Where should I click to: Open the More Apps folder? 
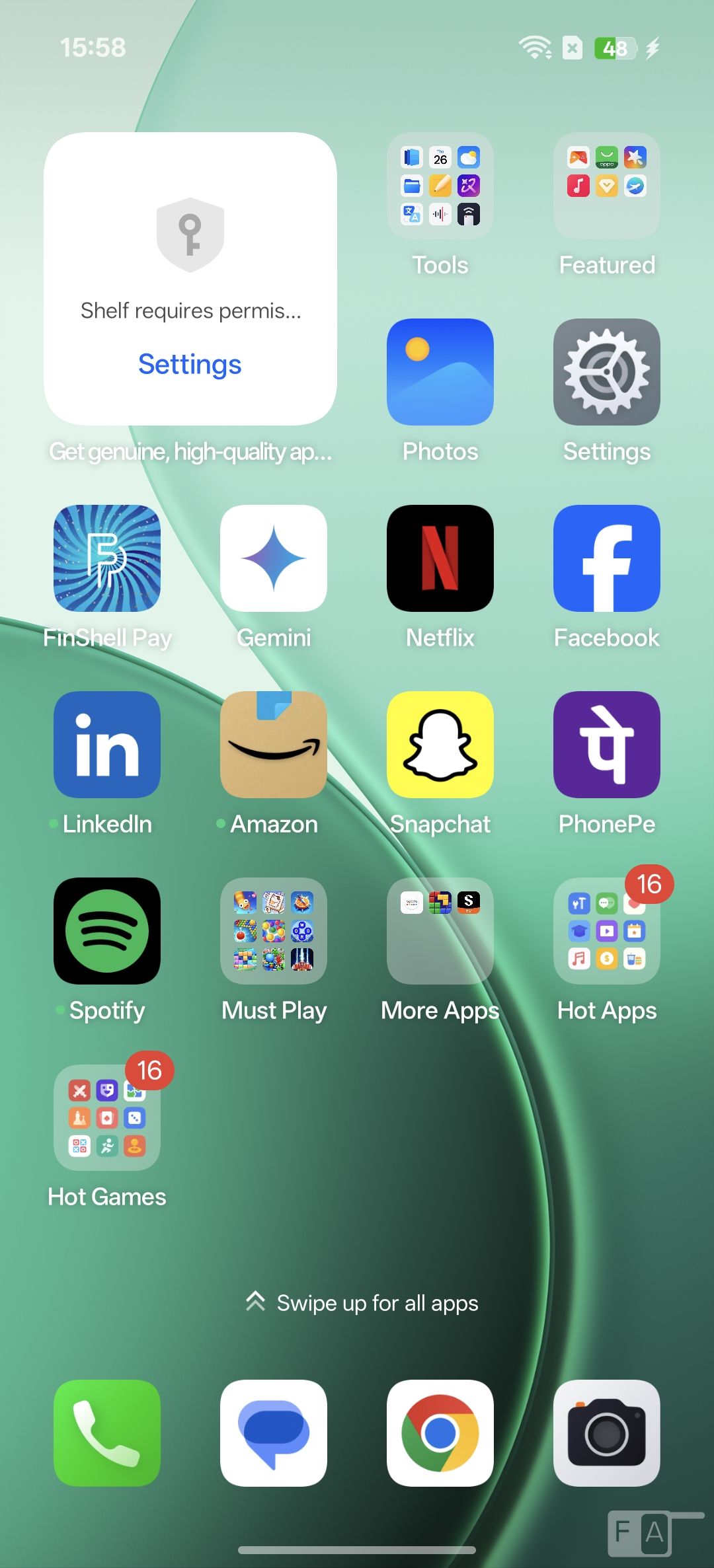click(440, 931)
